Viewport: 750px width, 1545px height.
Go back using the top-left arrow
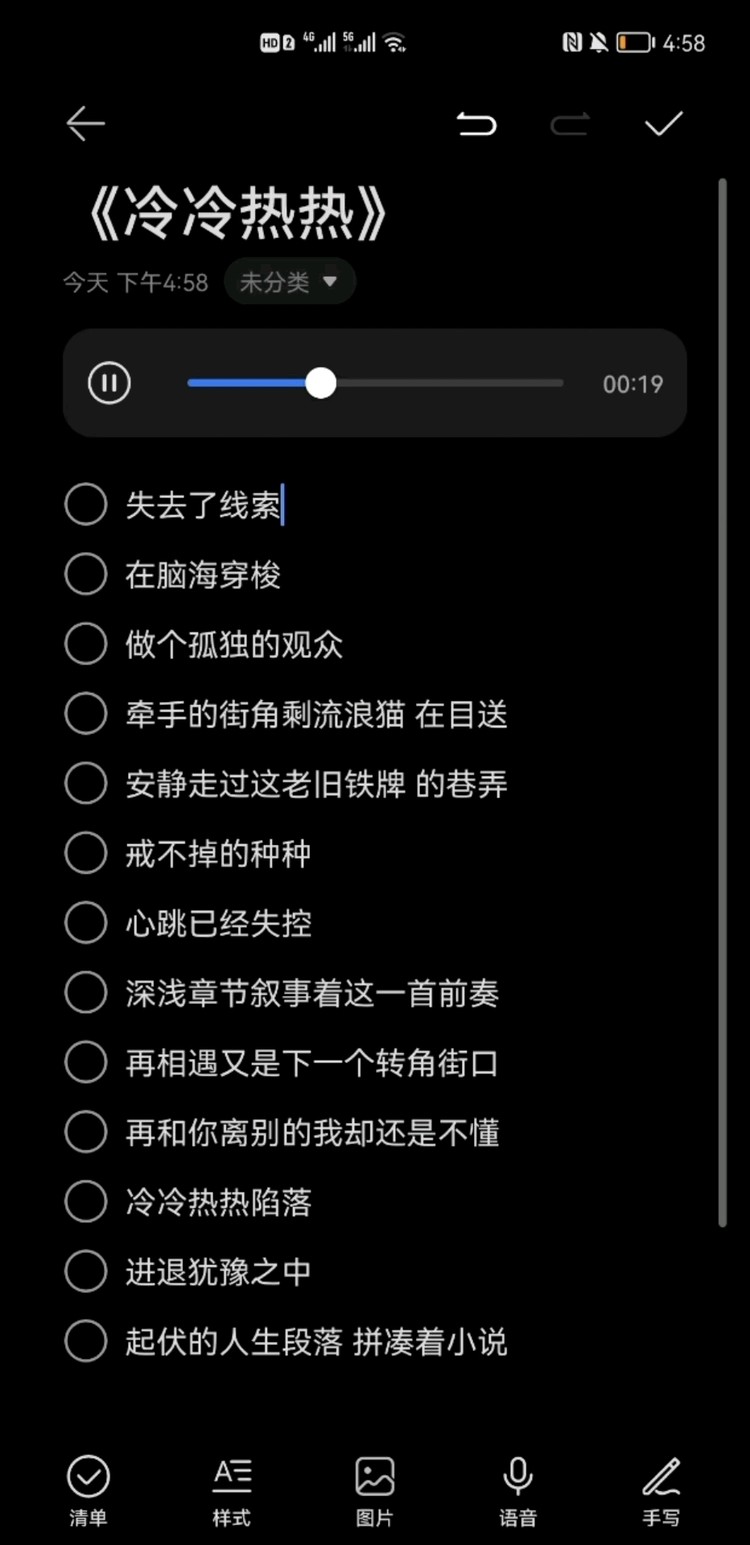pyautogui.click(x=85, y=124)
